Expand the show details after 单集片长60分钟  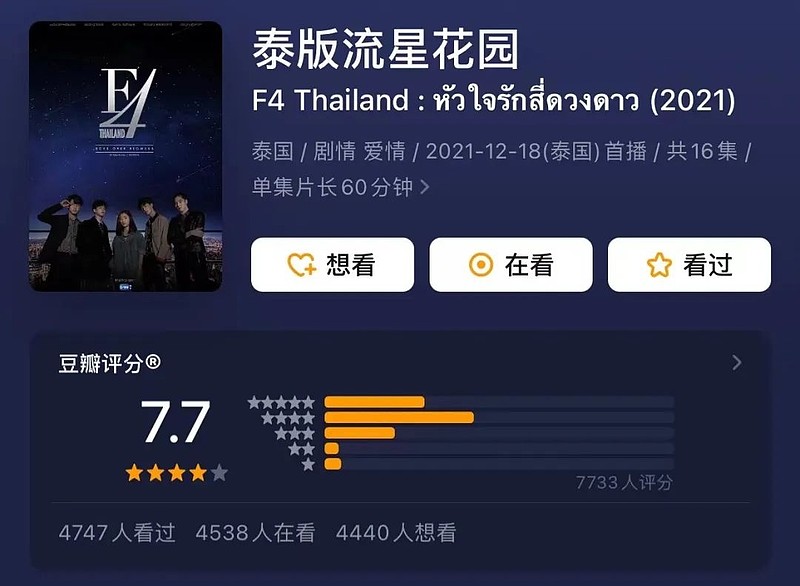425,187
